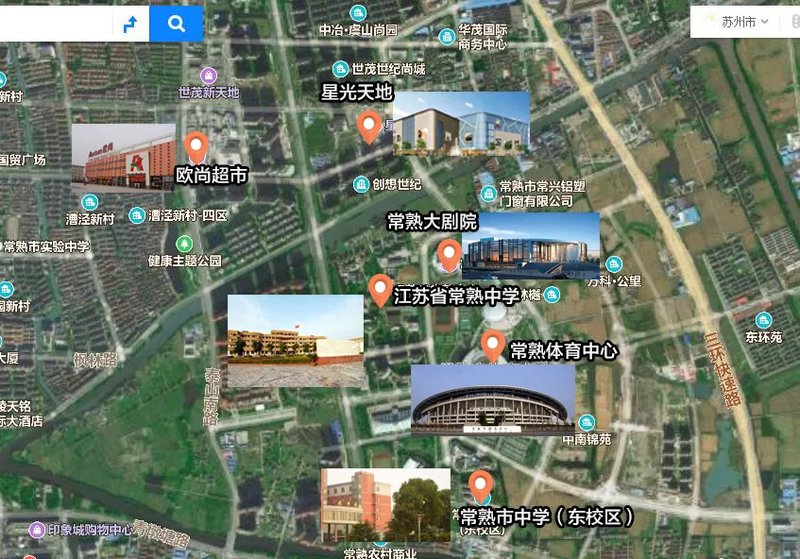The width and height of the screenshot is (800, 559).
Task: Select the 世茂新天地 point on the map
Action: [209, 76]
